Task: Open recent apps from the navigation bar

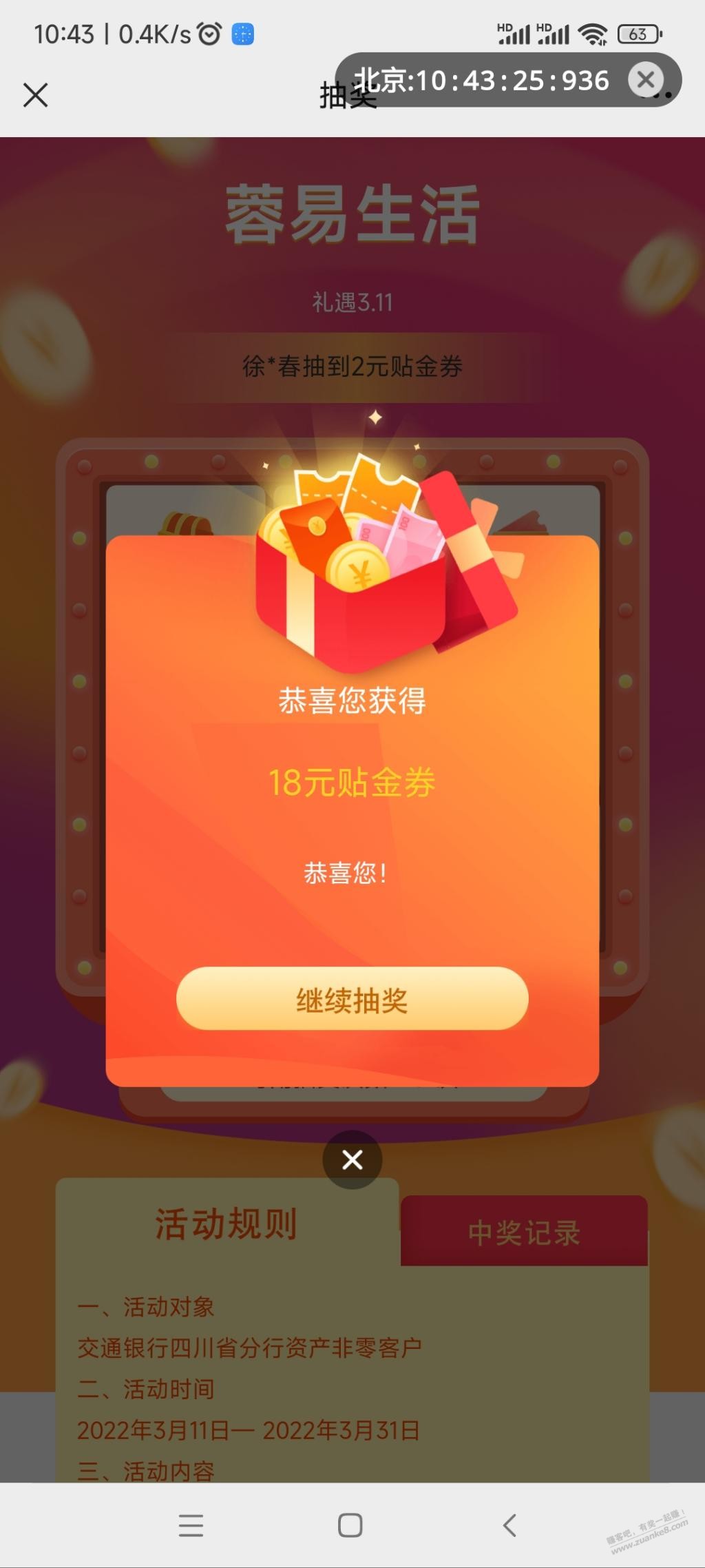Action: tap(191, 1525)
